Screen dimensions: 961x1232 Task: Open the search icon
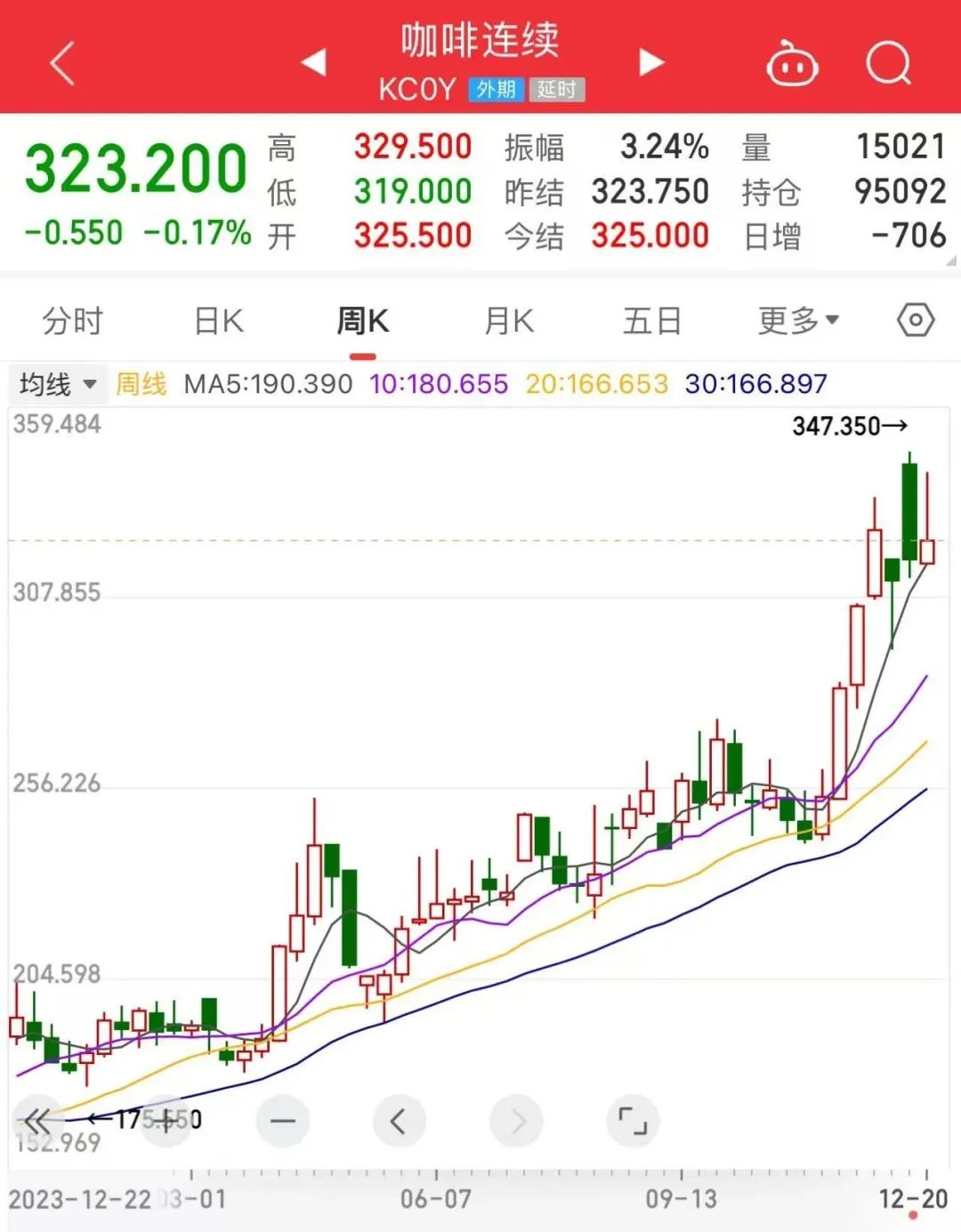click(x=888, y=64)
